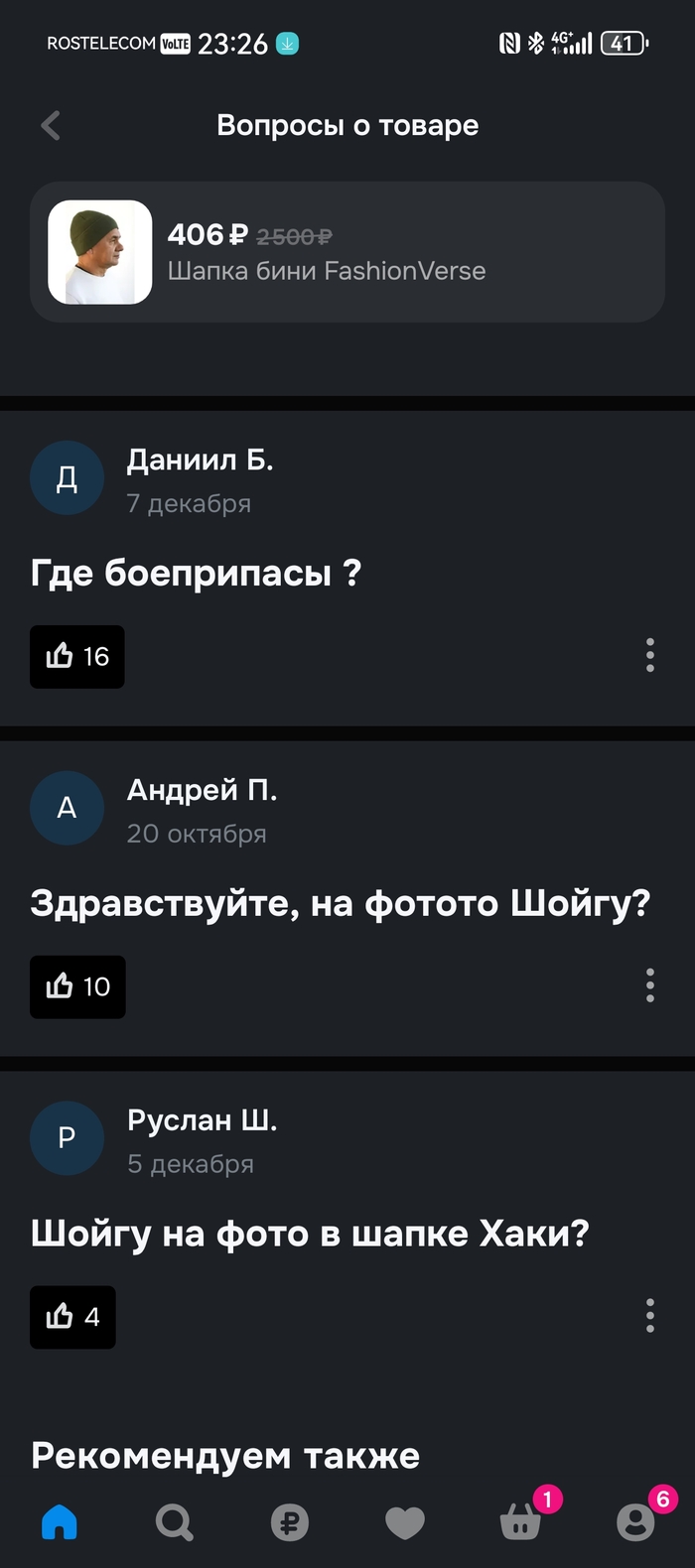
Task: Switch to the home tab
Action: coord(60,1521)
